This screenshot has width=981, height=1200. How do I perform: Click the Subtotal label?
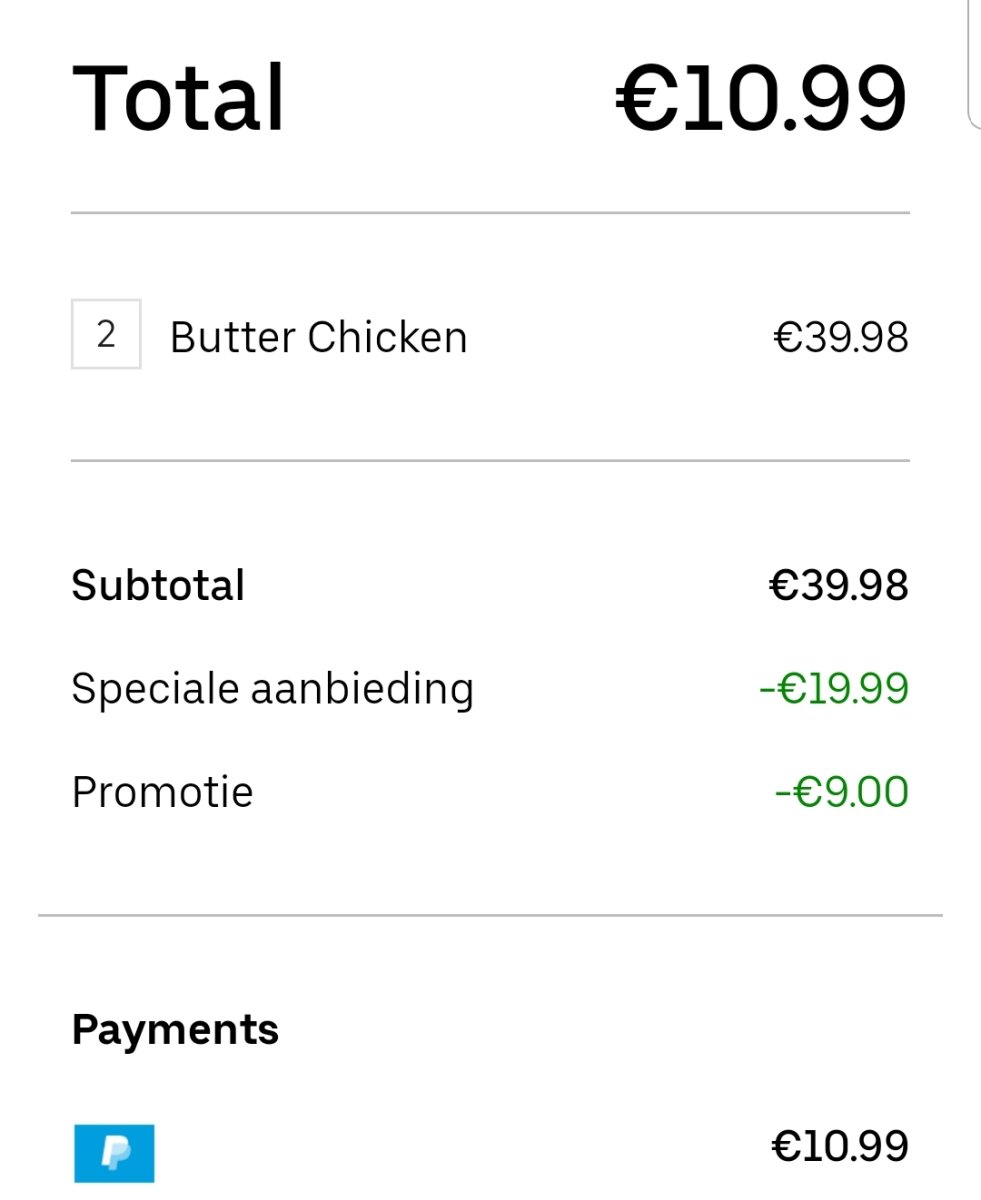pos(156,586)
